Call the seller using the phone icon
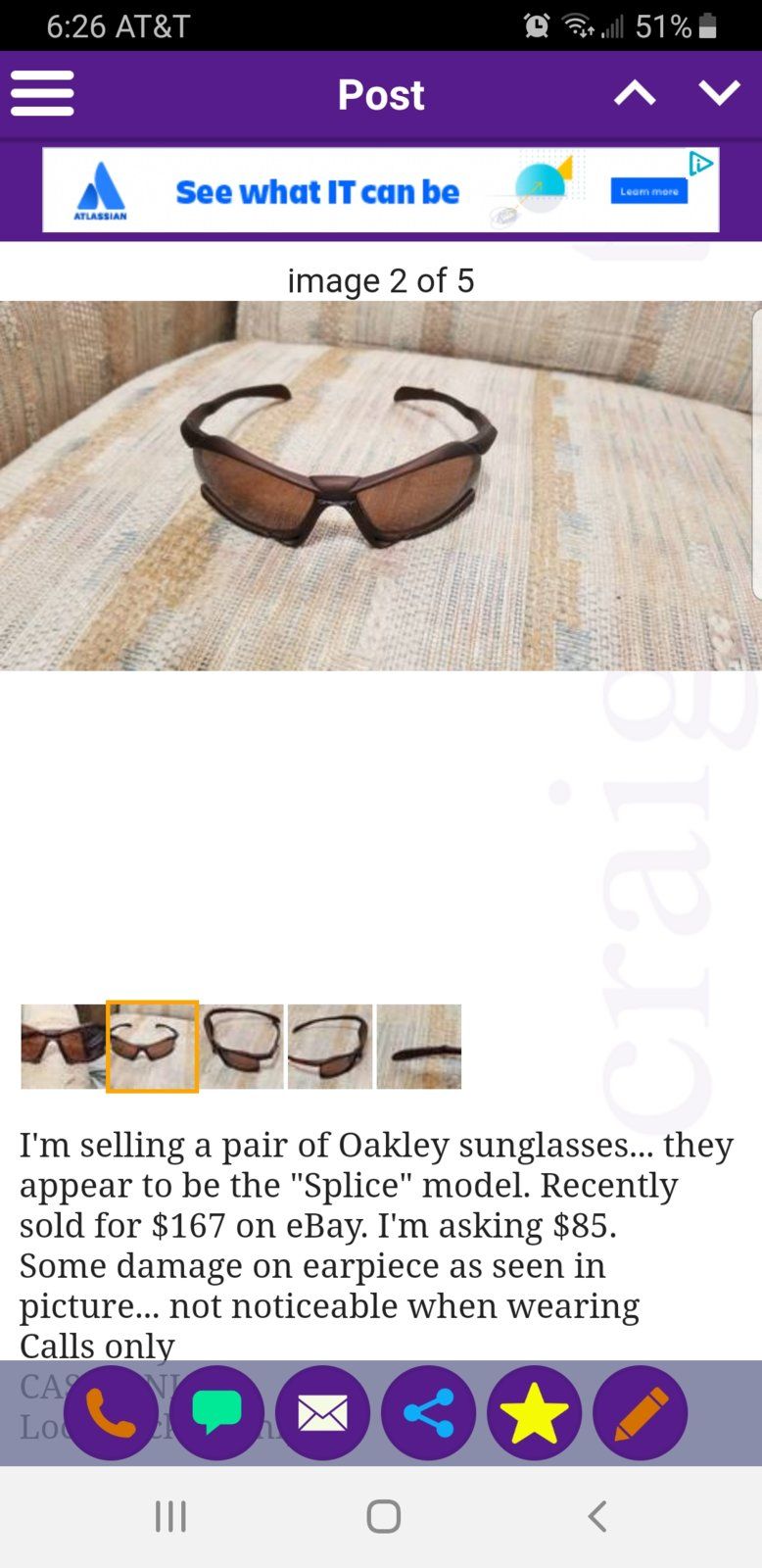Screen dimensions: 762x1568 tap(111, 1412)
